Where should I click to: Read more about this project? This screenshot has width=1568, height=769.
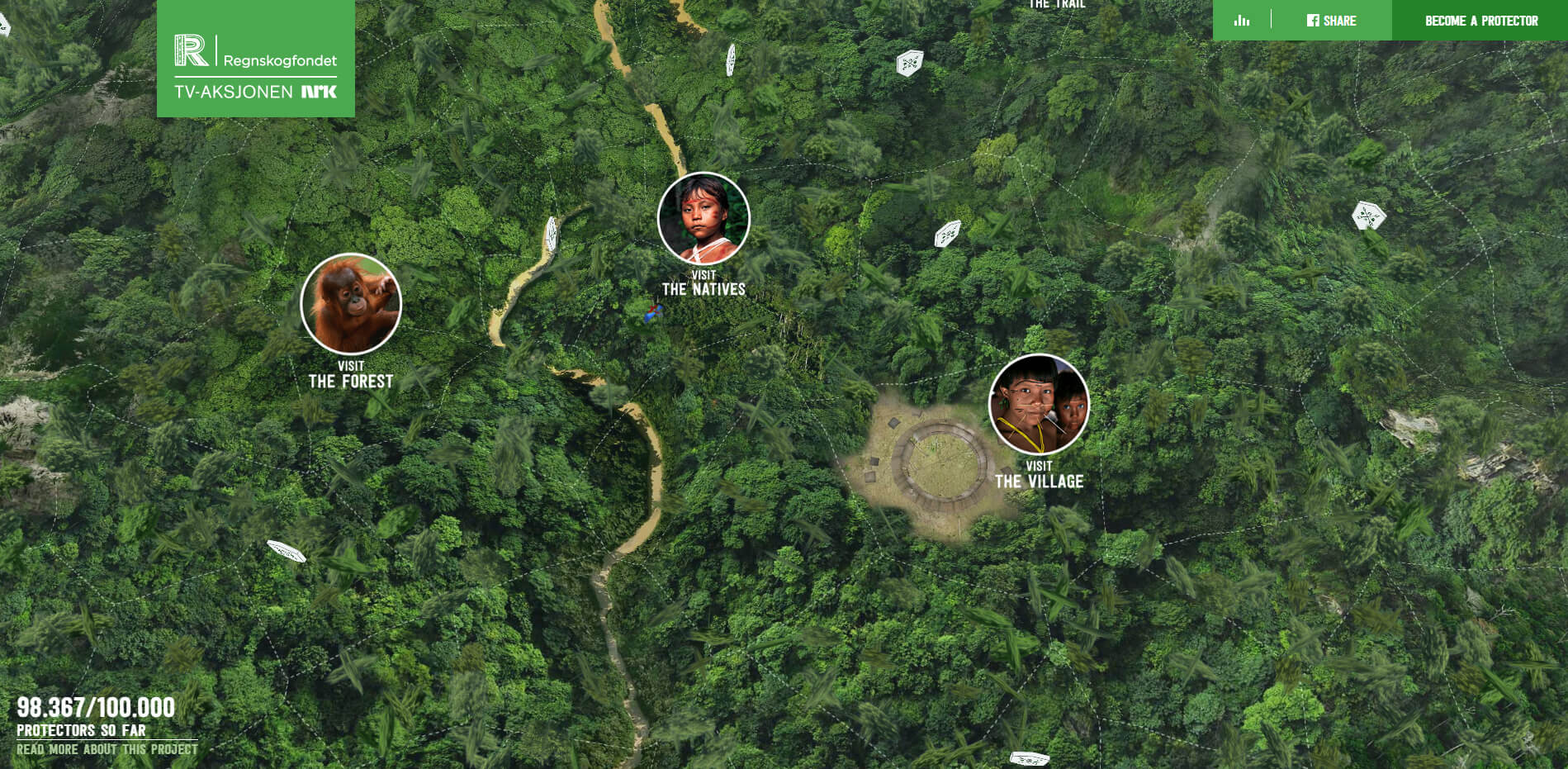(107, 750)
